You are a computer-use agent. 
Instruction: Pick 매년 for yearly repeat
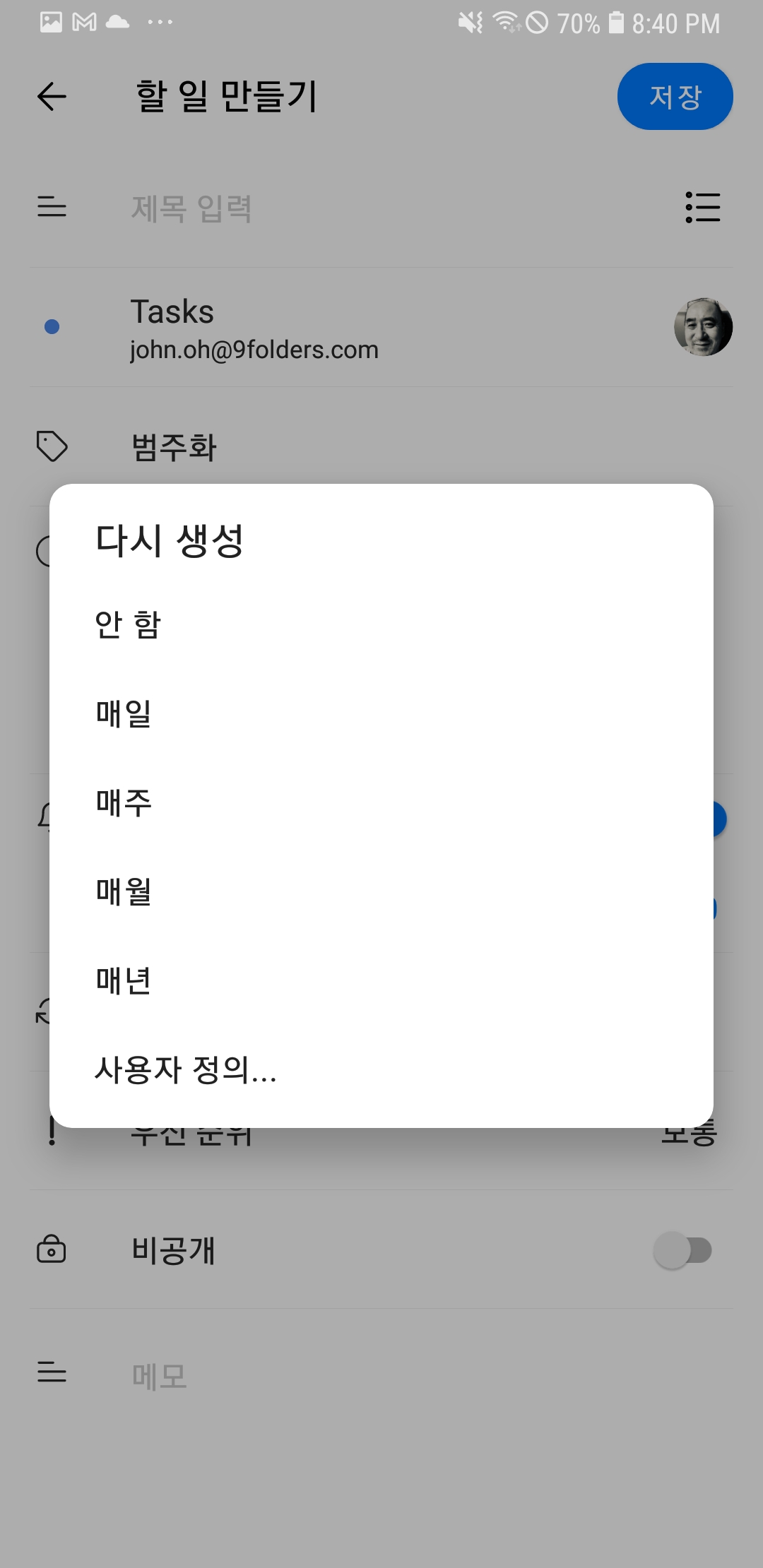381,980
